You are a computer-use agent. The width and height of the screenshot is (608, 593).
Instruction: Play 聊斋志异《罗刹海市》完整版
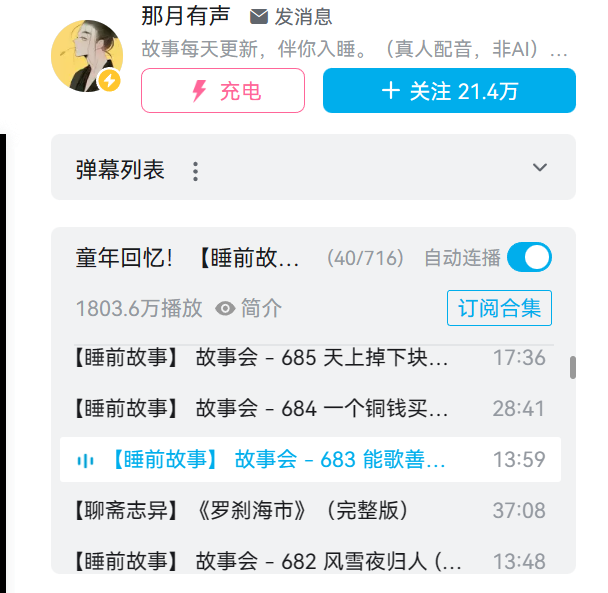point(241,511)
